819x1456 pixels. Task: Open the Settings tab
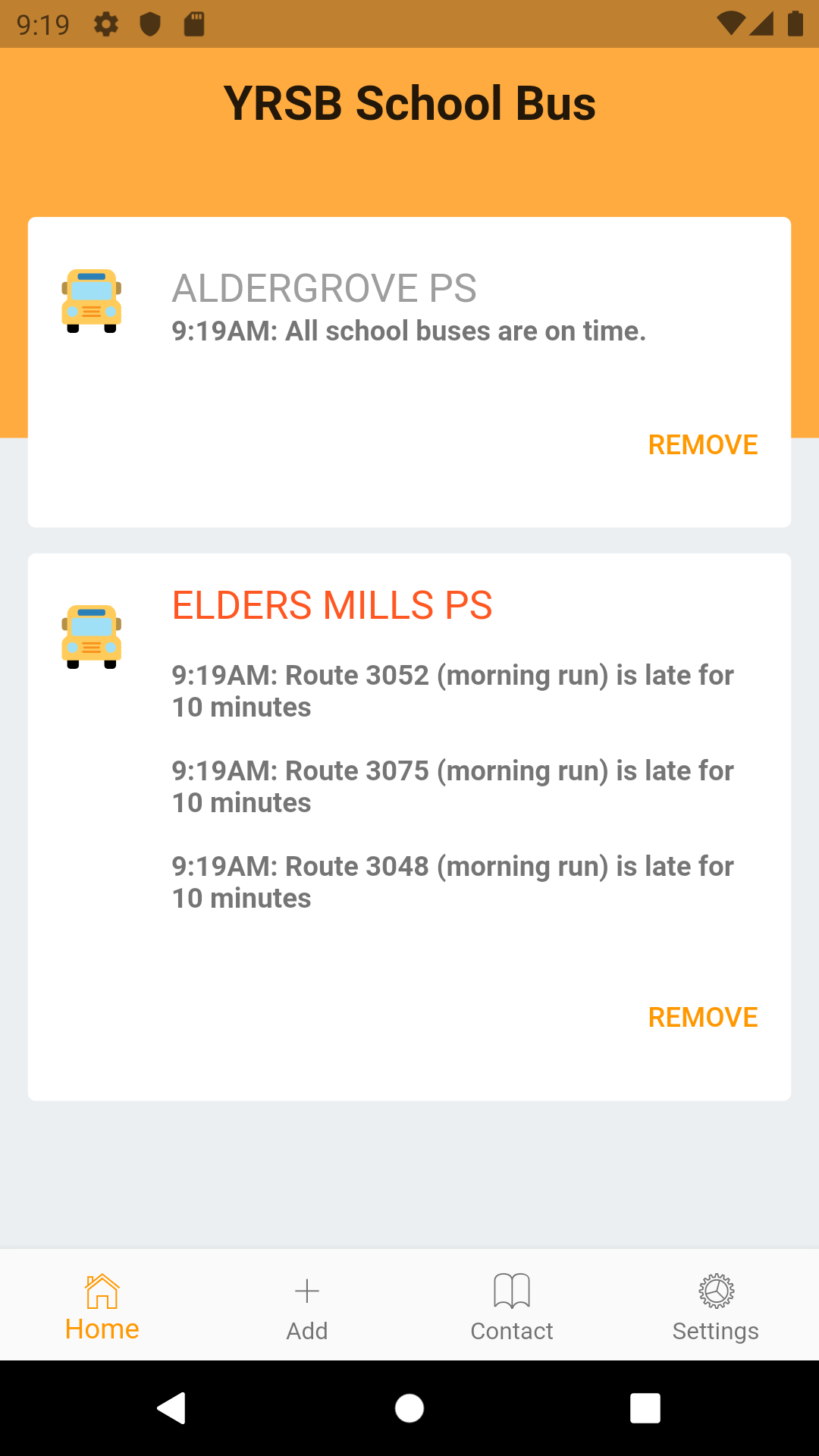click(716, 1307)
